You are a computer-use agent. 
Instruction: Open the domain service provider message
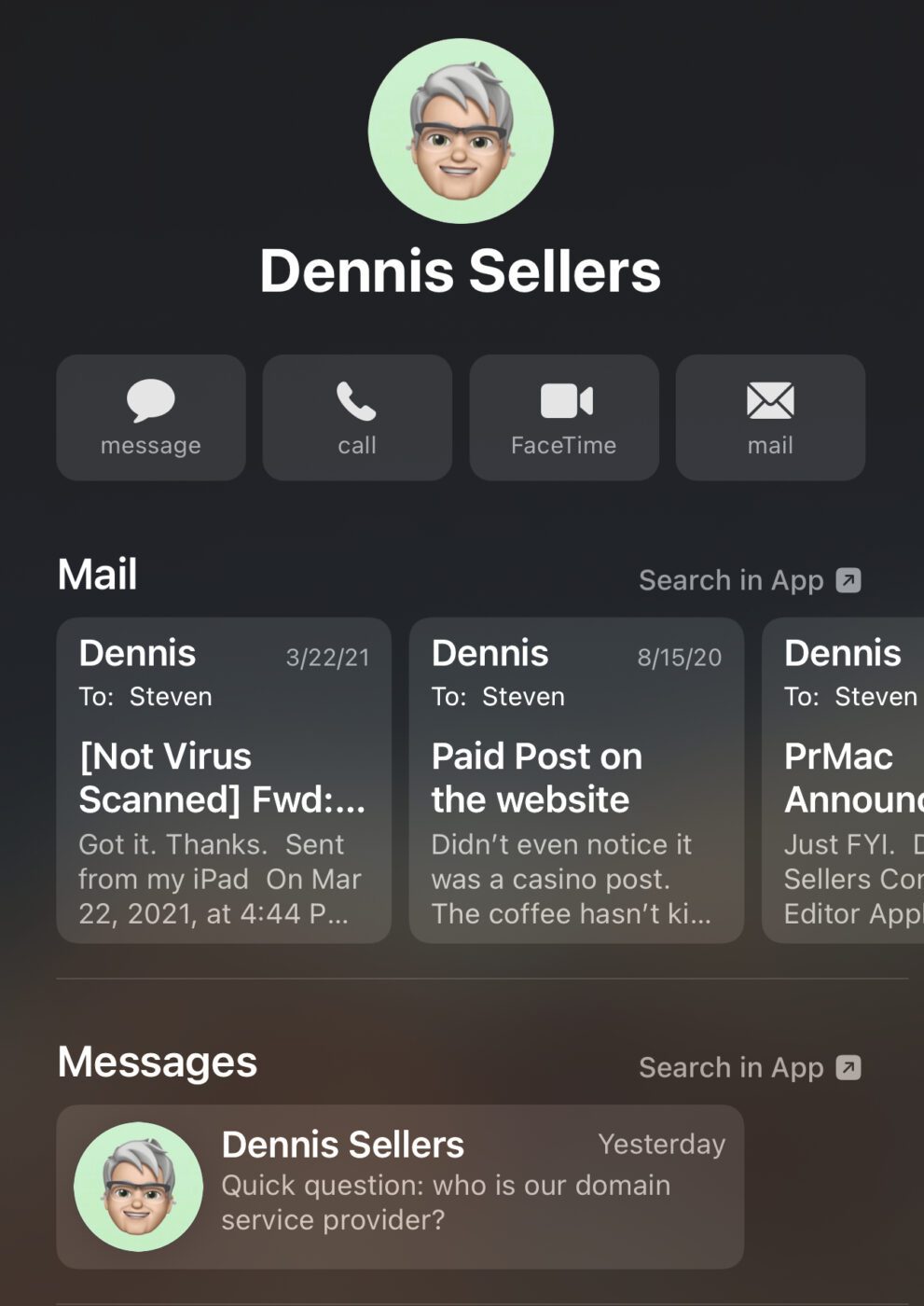tap(400, 1187)
